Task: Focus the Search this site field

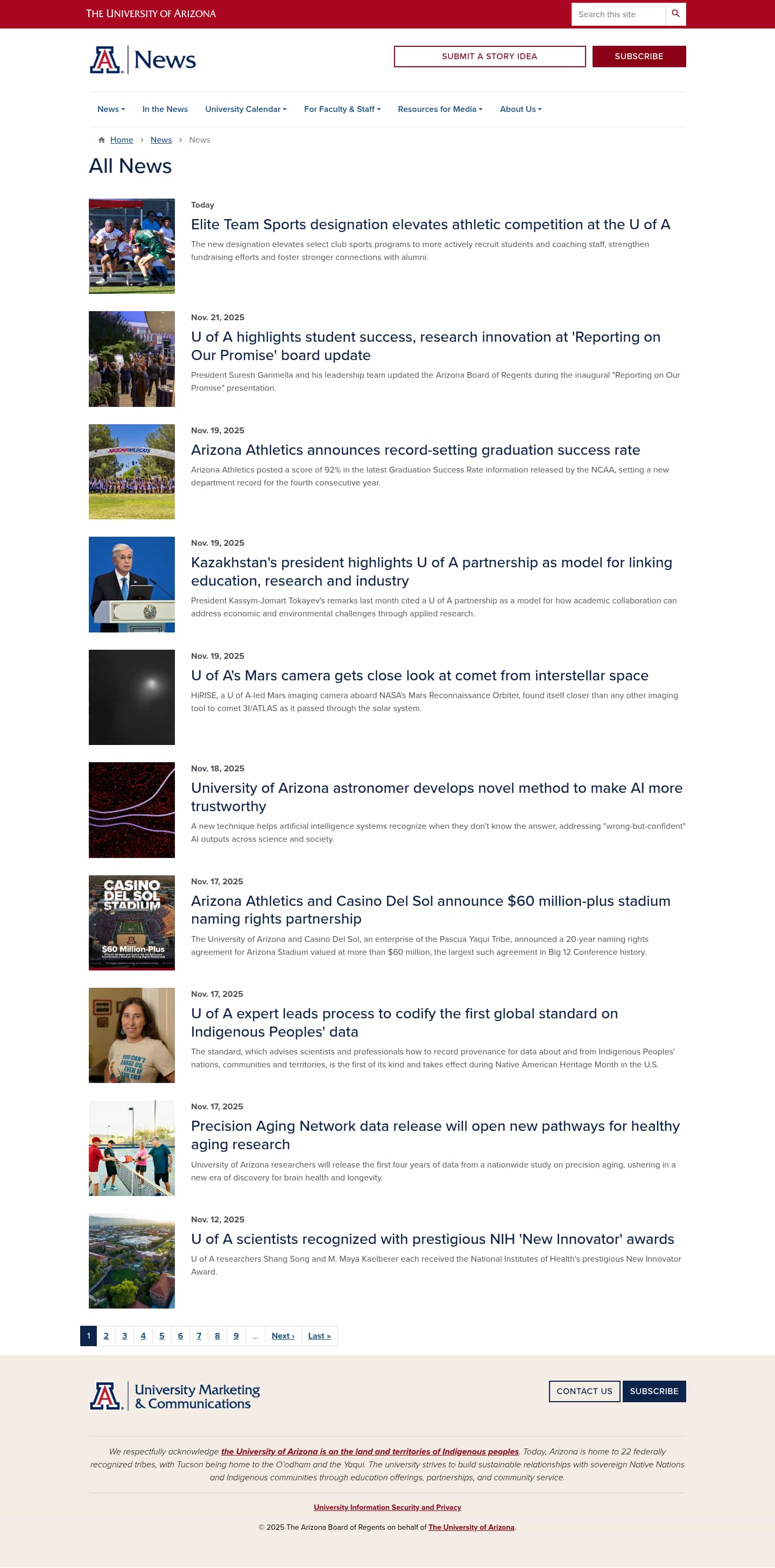Action: click(617, 14)
